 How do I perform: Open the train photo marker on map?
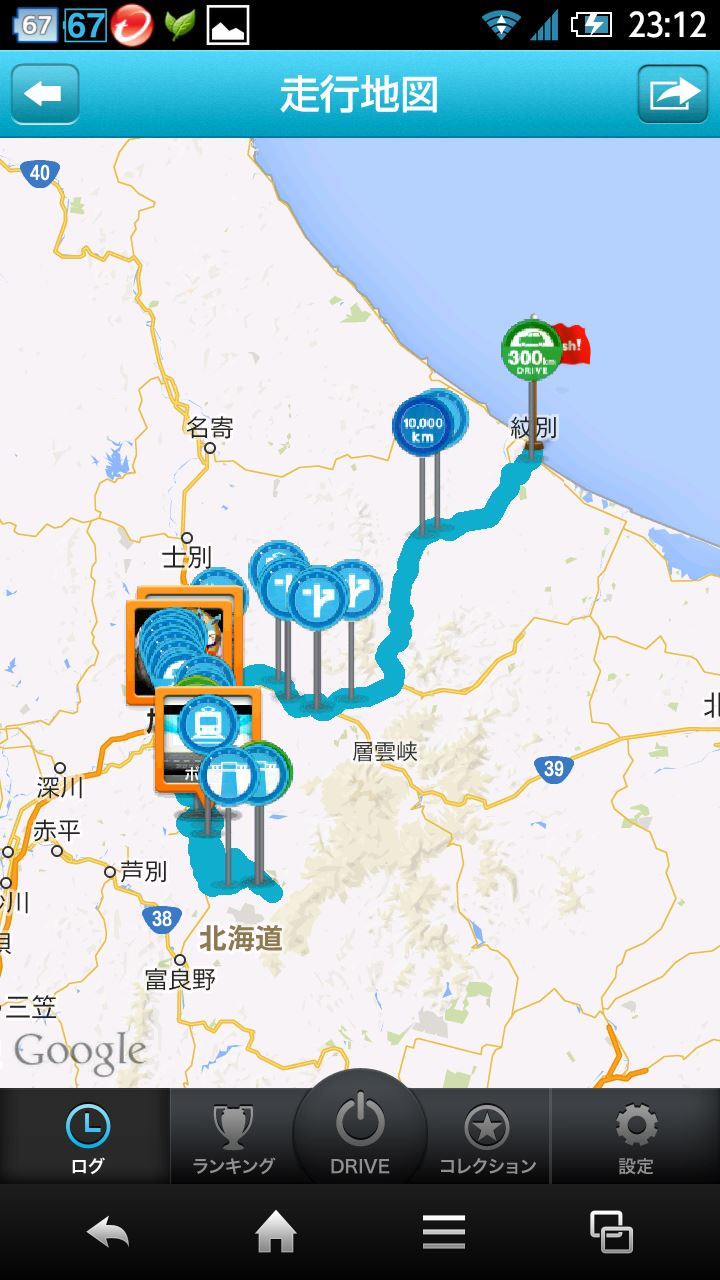tap(207, 726)
